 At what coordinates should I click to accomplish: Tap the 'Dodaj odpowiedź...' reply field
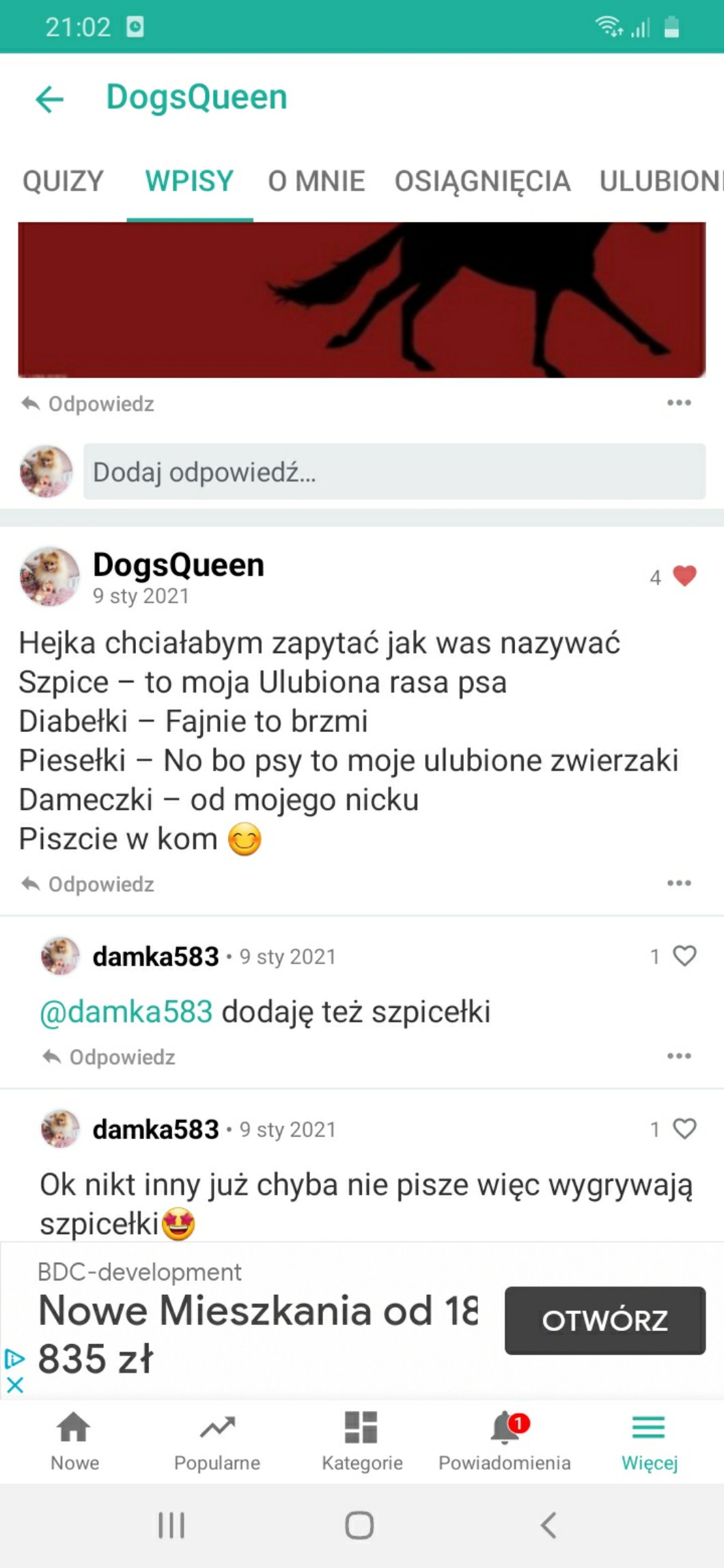[394, 472]
